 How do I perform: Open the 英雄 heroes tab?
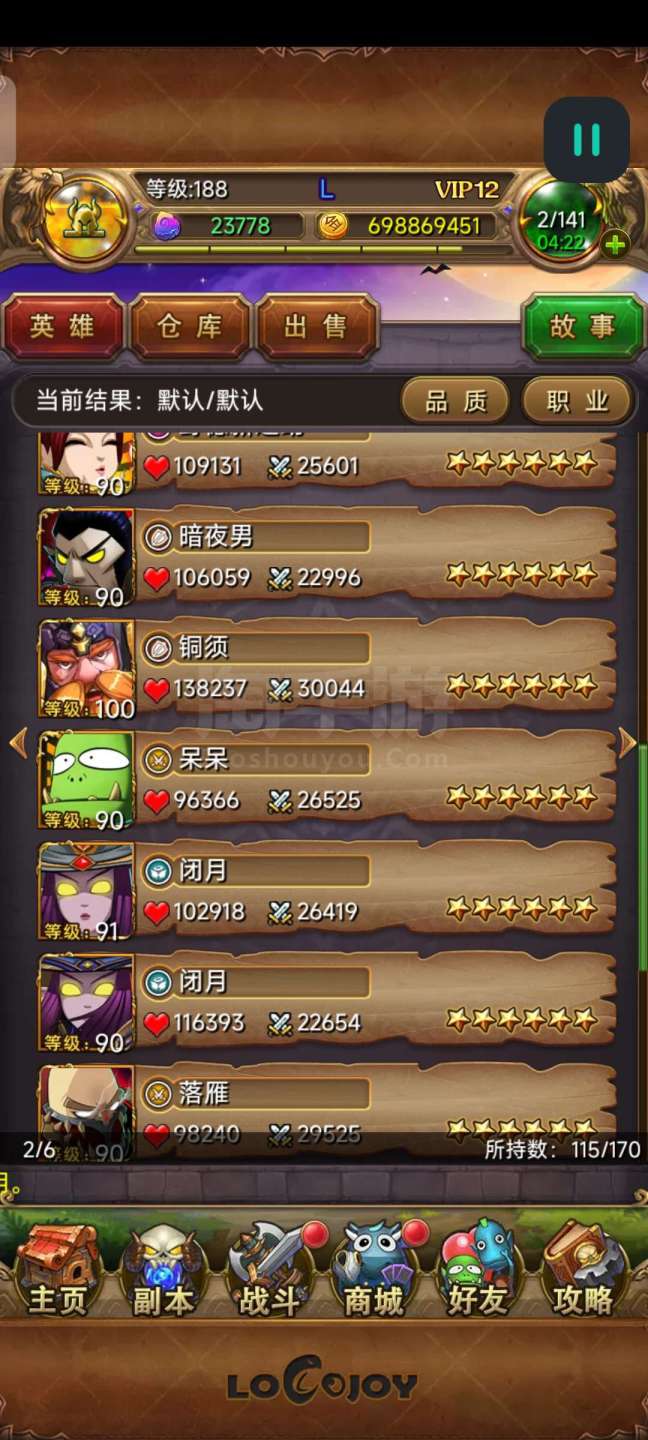(63, 327)
